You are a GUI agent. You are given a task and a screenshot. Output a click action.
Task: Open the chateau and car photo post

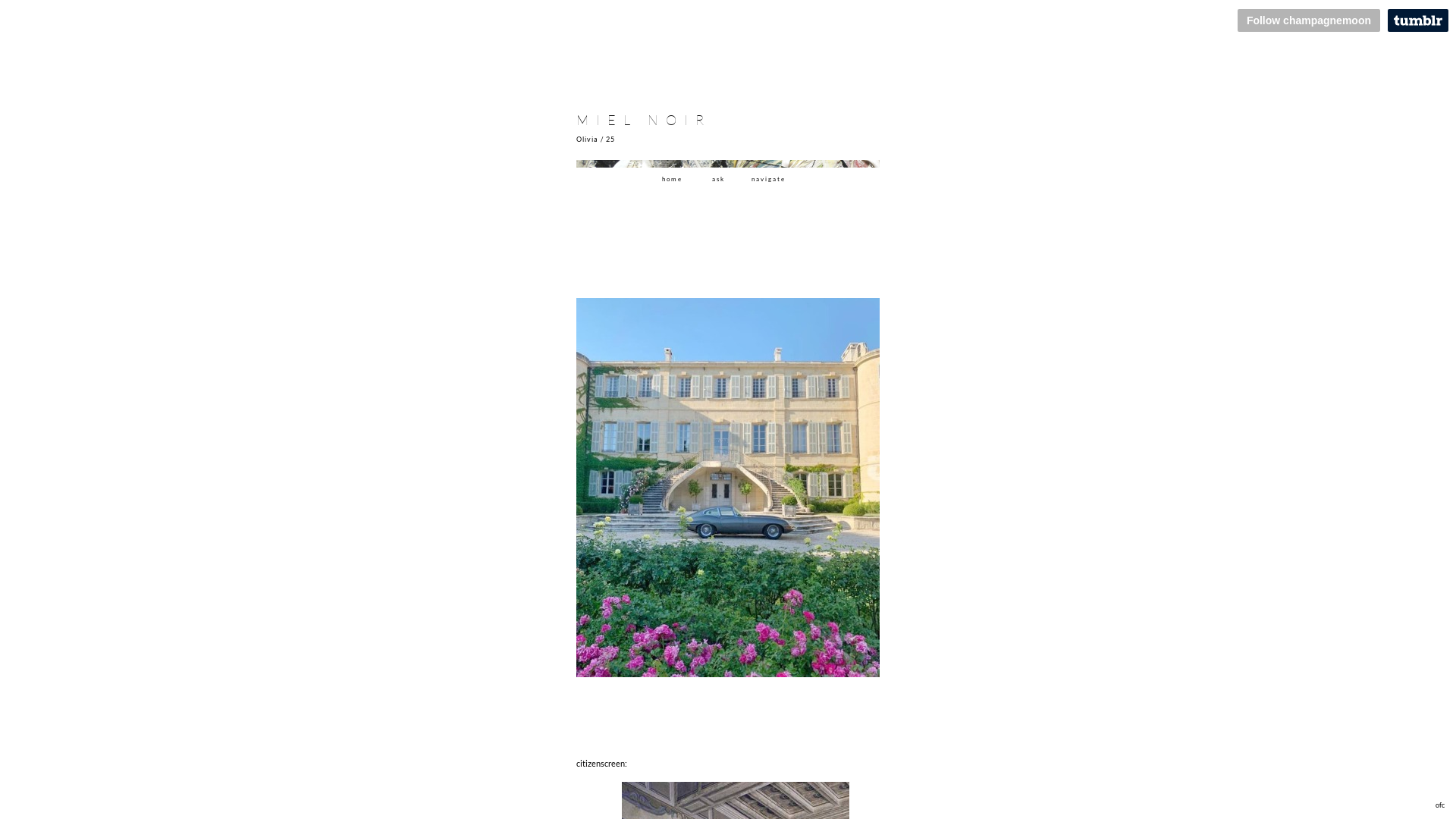tap(728, 487)
